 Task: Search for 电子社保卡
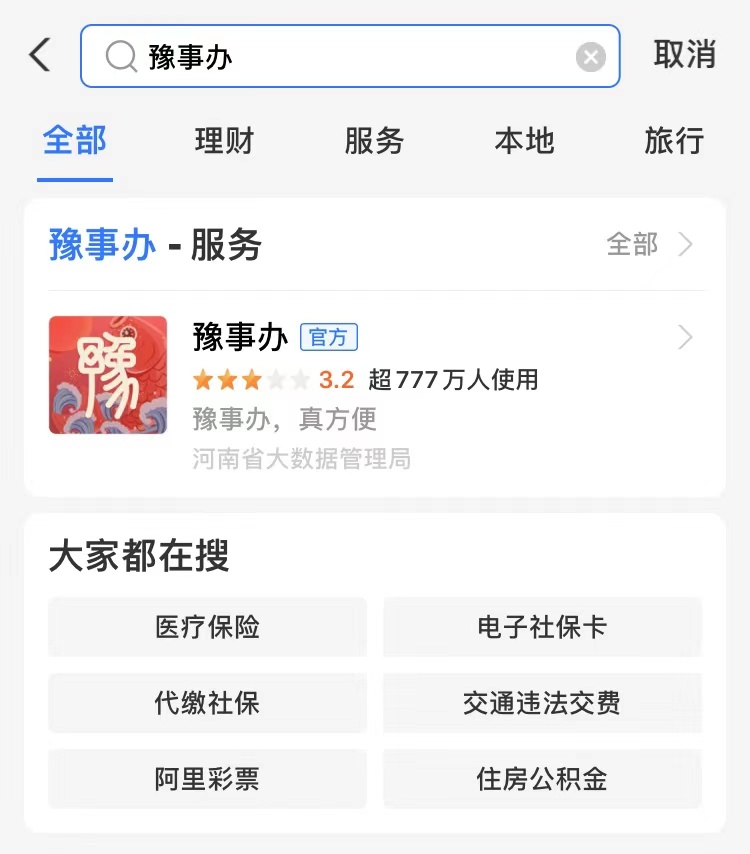click(x=542, y=627)
